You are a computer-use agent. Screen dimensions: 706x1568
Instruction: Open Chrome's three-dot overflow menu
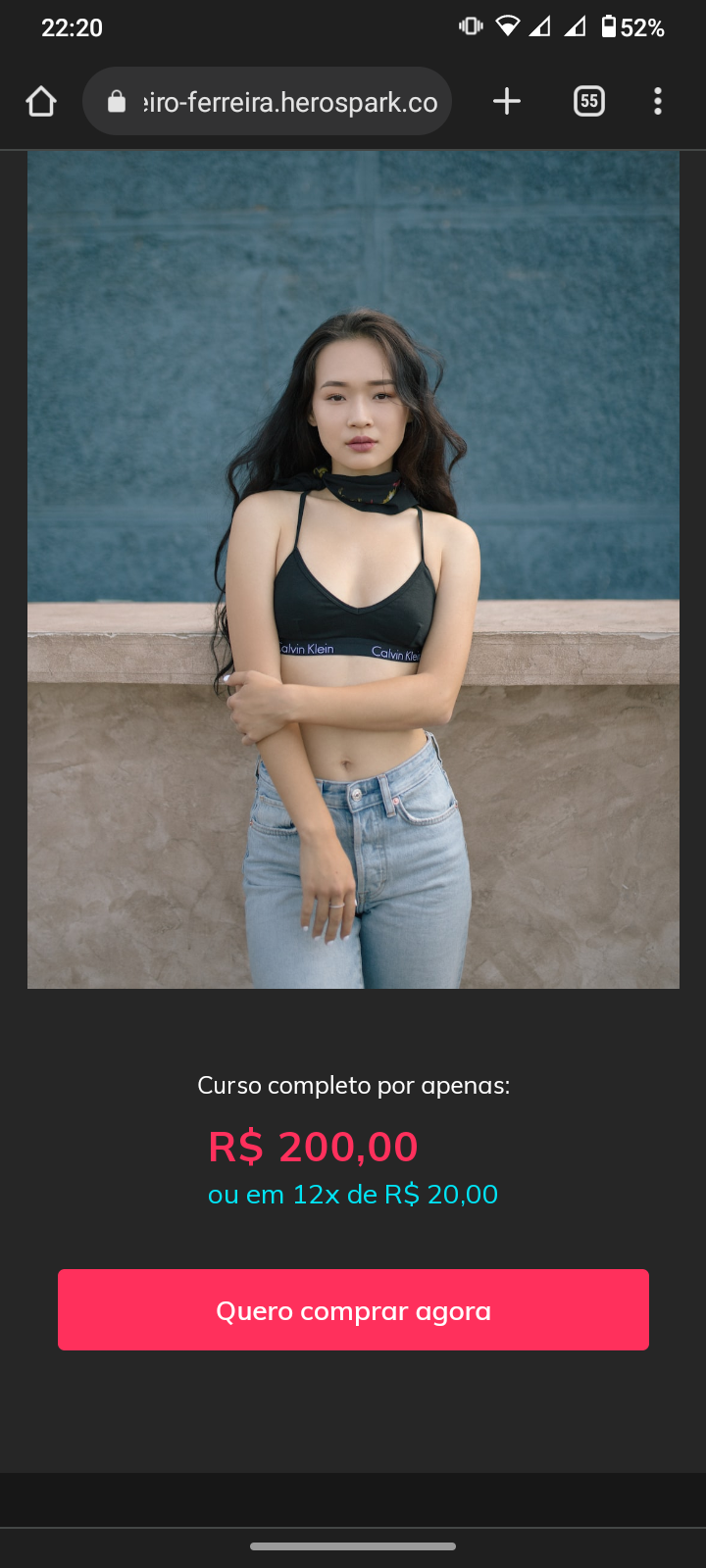[x=657, y=100]
